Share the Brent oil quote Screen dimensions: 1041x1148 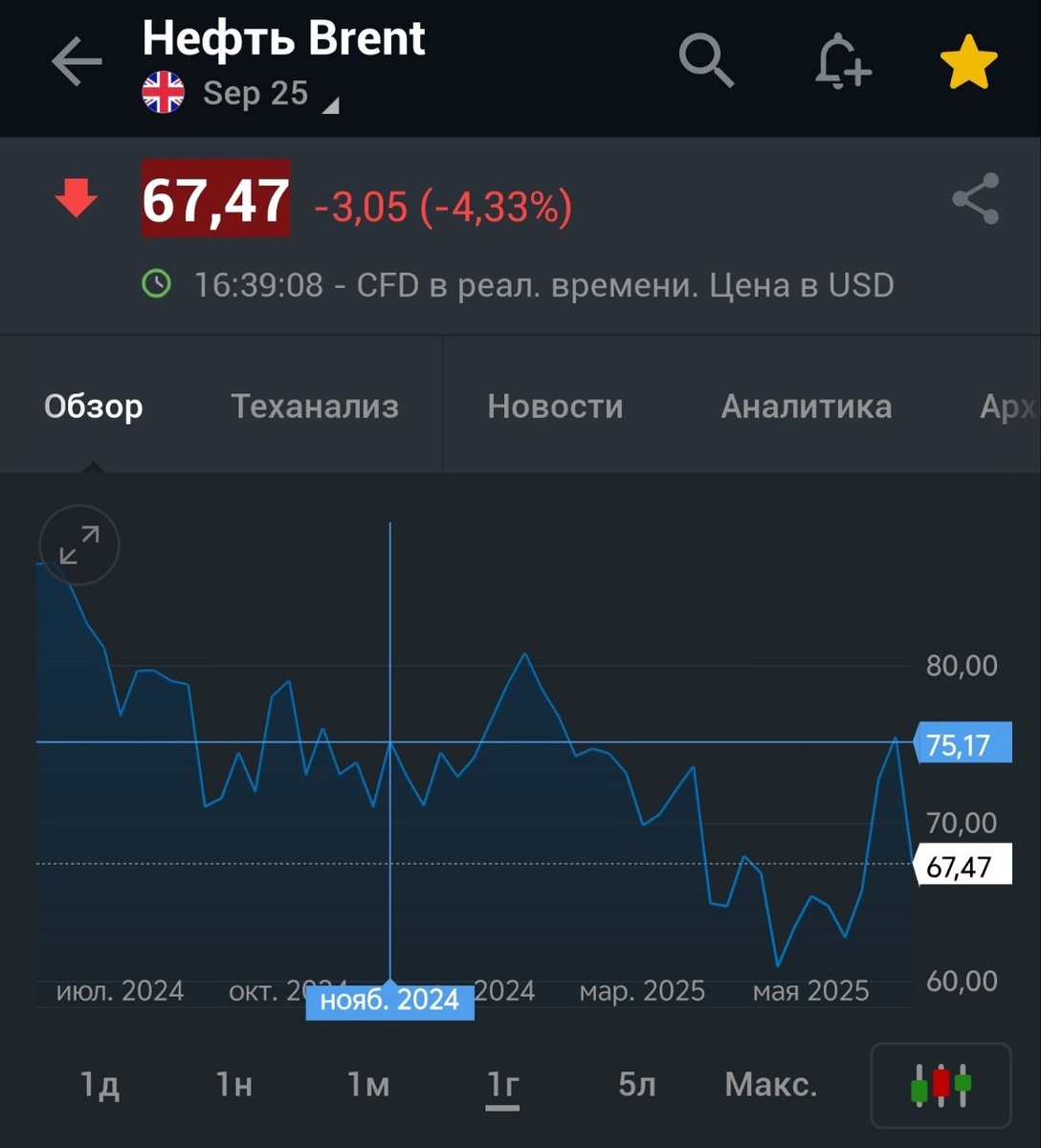[975, 199]
